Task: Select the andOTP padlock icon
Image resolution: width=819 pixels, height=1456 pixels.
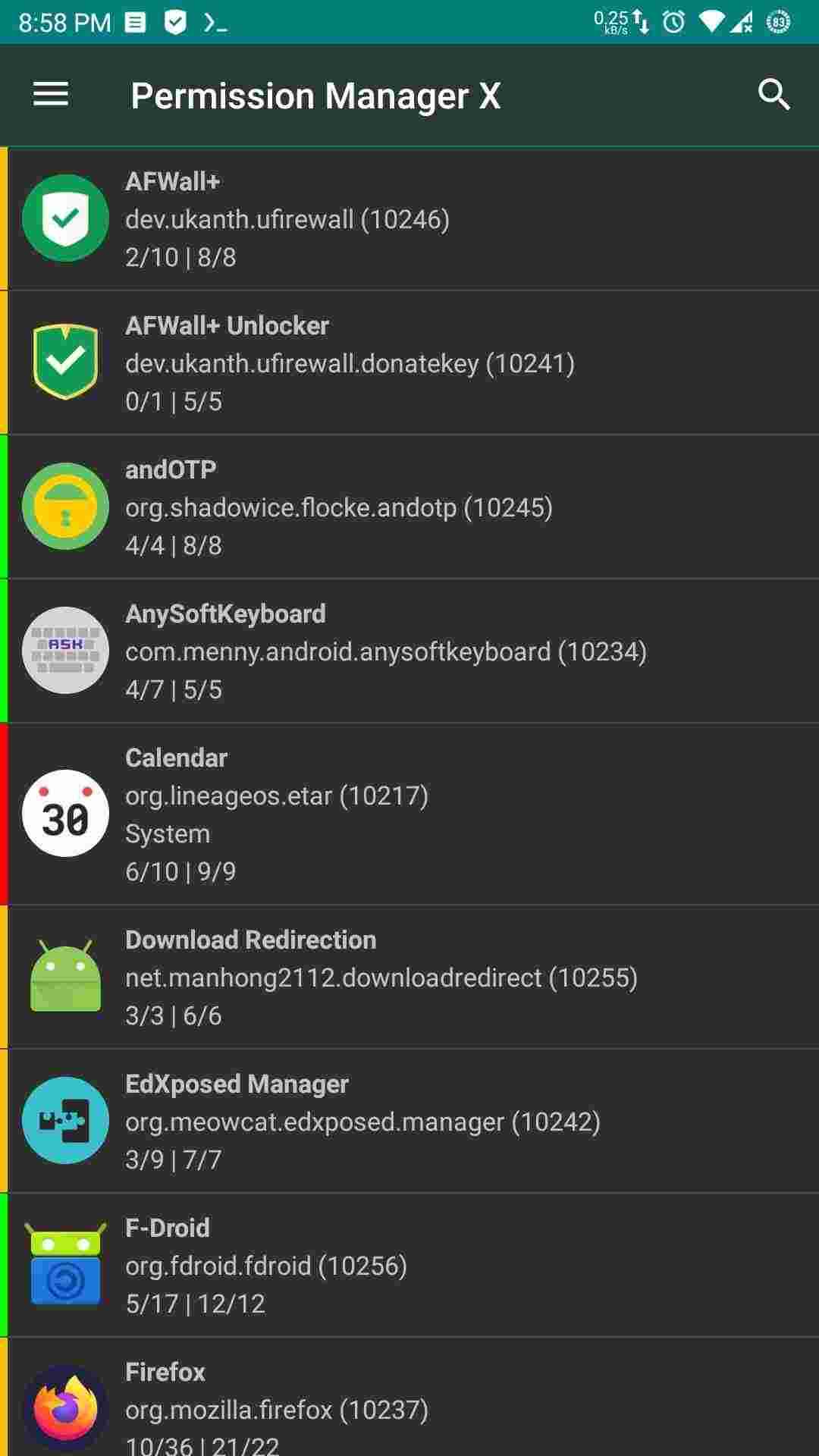Action: pos(64,505)
